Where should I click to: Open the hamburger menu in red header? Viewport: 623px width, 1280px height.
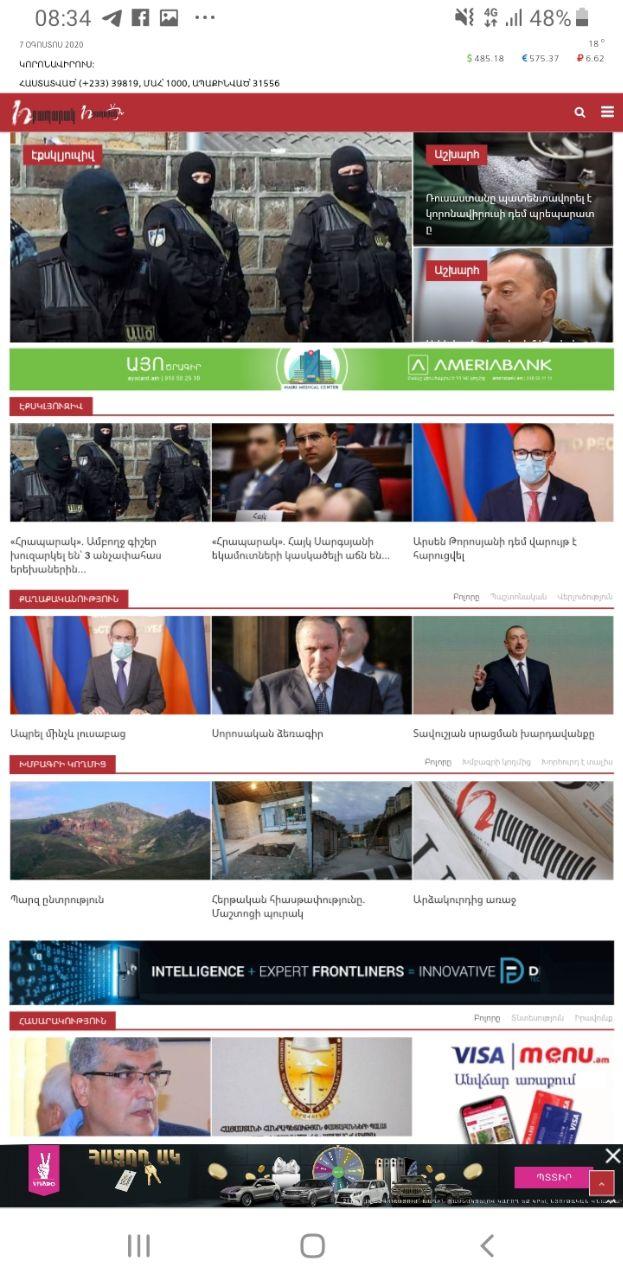[x=607, y=112]
